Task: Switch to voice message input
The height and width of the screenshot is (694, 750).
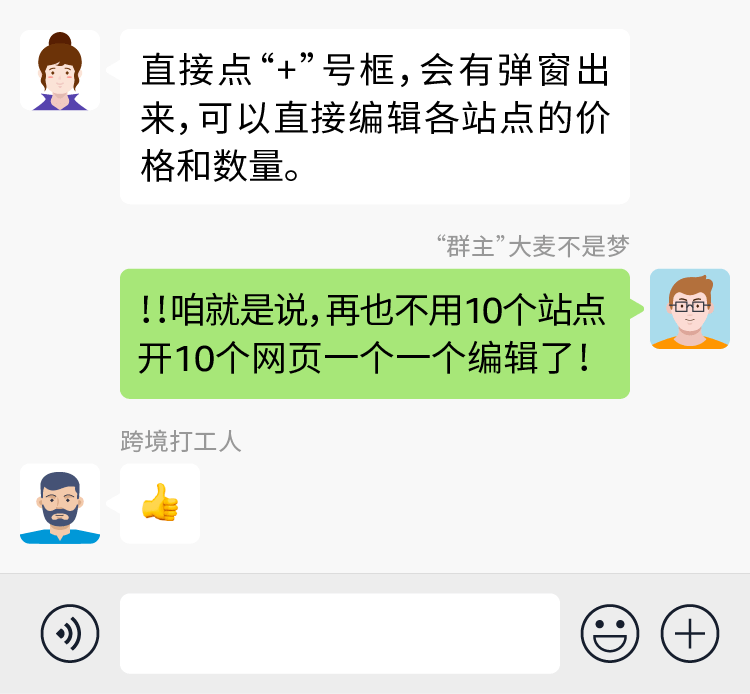Action: click(69, 634)
